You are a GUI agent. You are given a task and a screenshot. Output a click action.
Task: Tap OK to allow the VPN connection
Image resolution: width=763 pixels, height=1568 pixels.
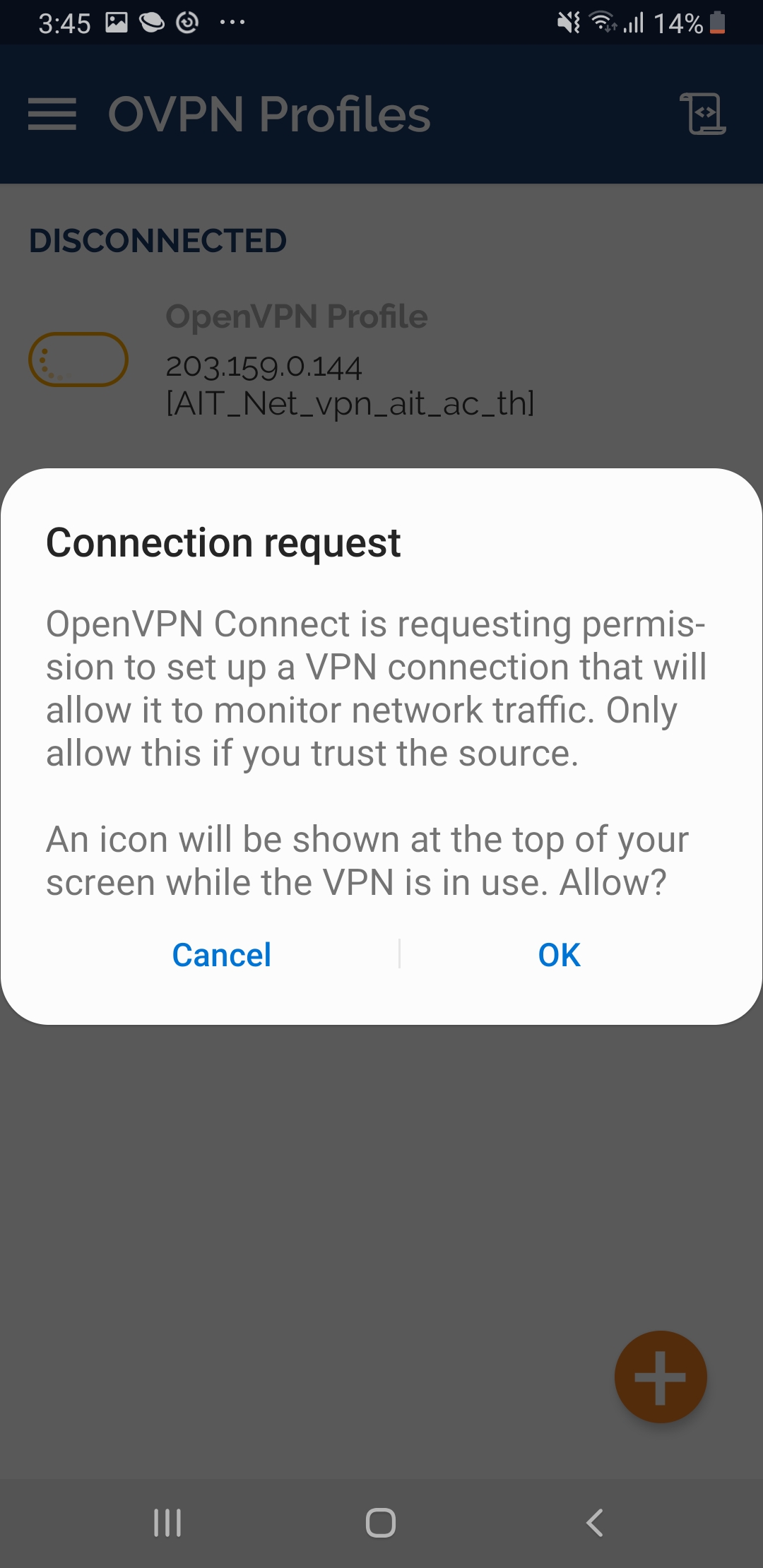pyautogui.click(x=559, y=955)
